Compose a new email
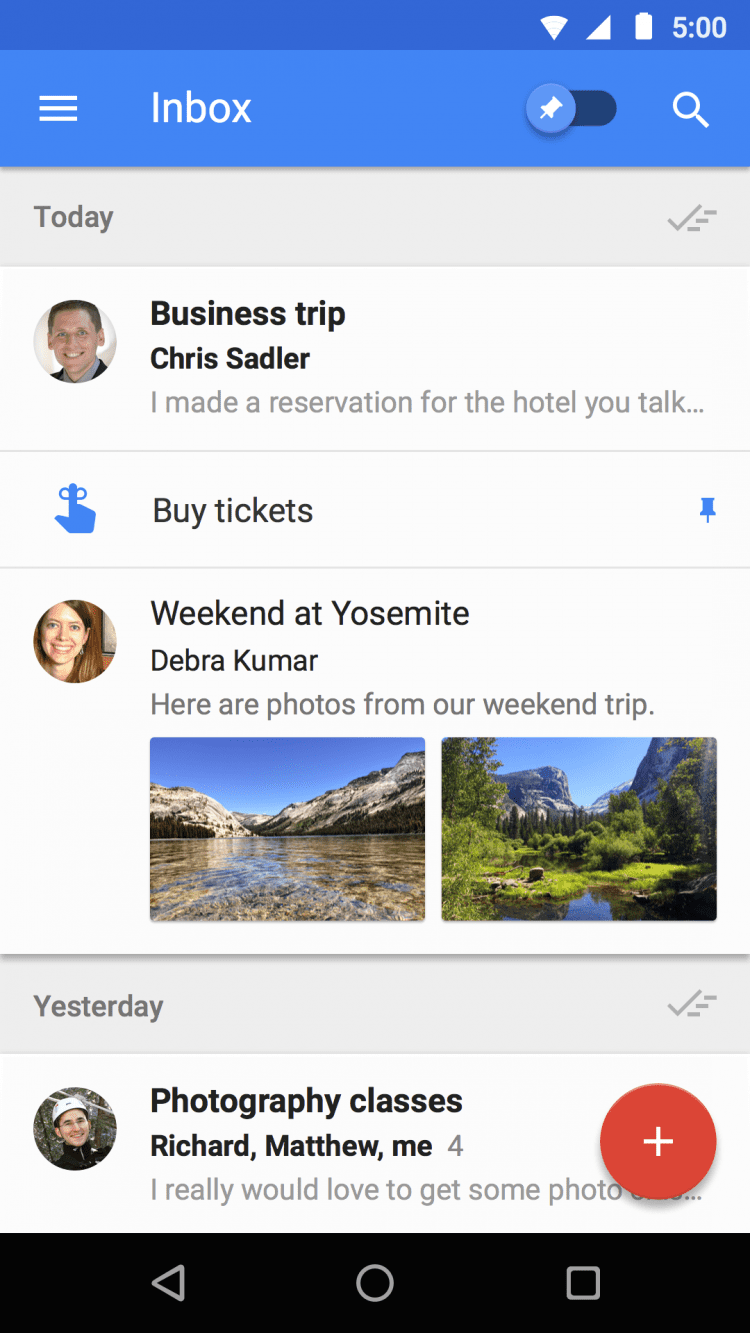The image size is (750, 1333). click(x=658, y=1142)
